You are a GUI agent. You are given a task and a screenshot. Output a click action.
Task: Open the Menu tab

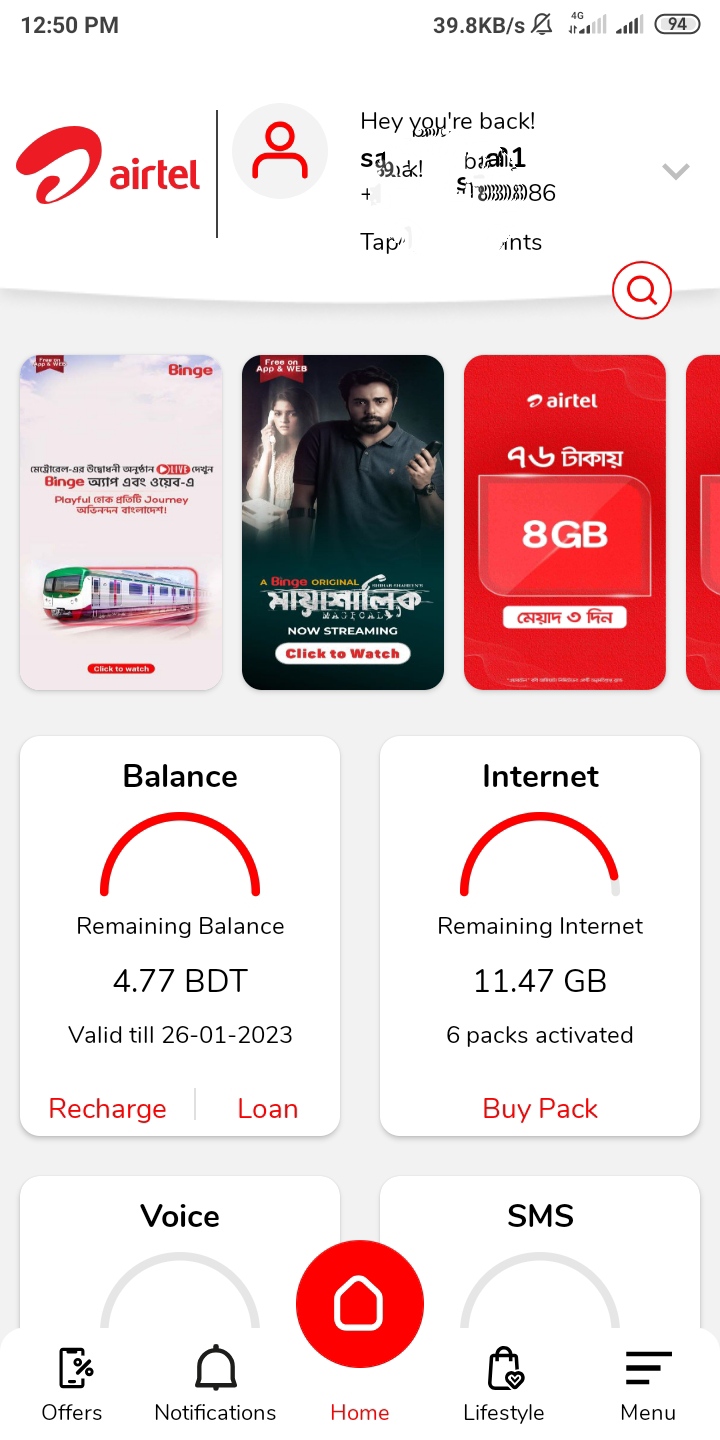(x=648, y=1385)
